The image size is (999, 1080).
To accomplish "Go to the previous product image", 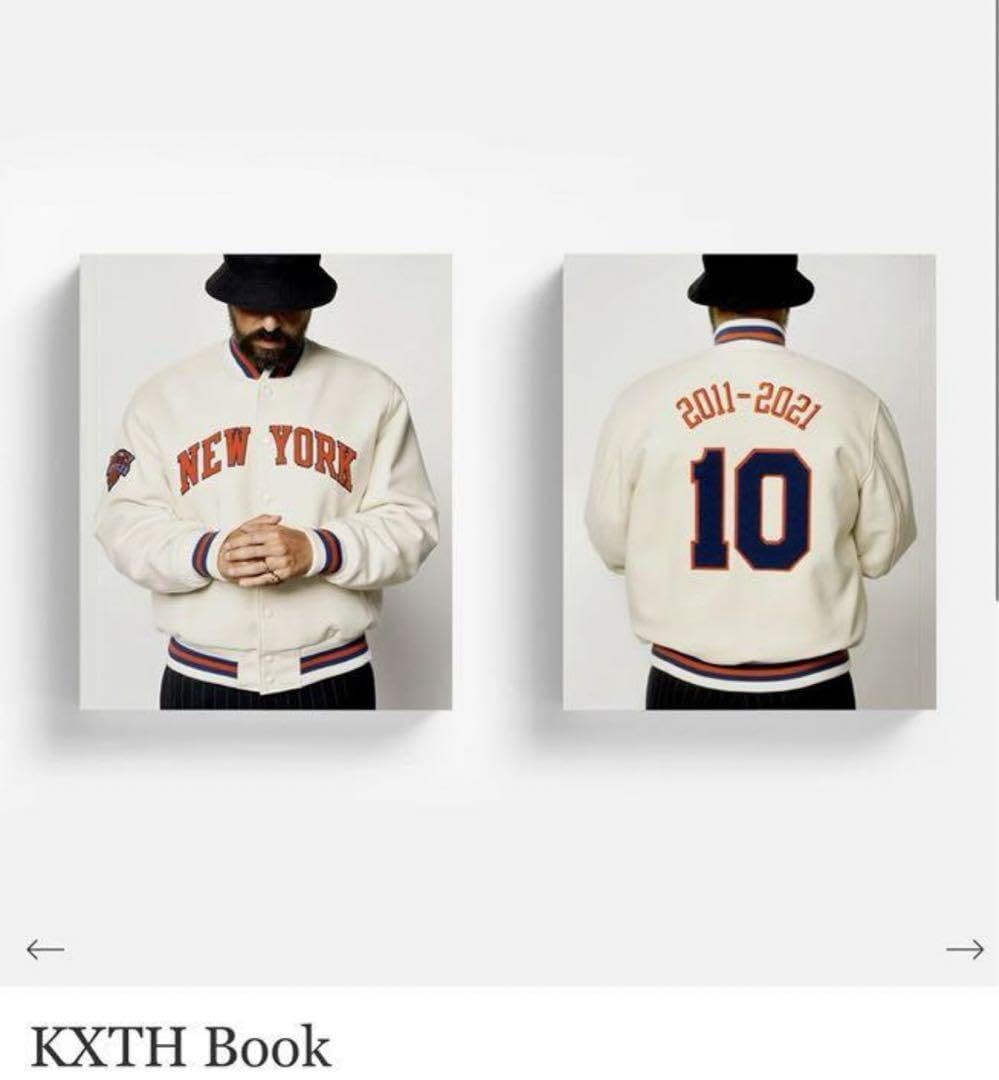I will [x=45, y=949].
